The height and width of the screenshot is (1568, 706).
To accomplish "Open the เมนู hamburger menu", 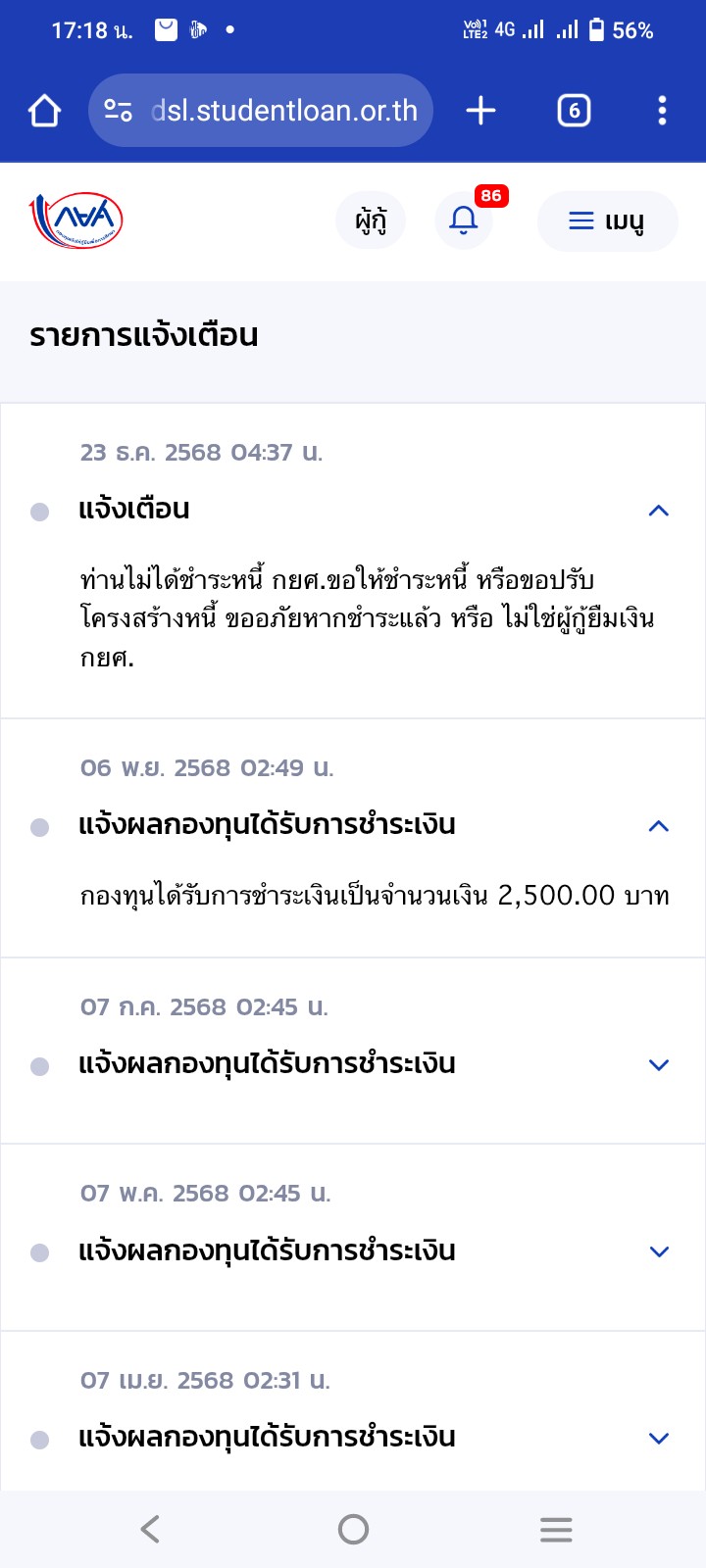I will (607, 220).
